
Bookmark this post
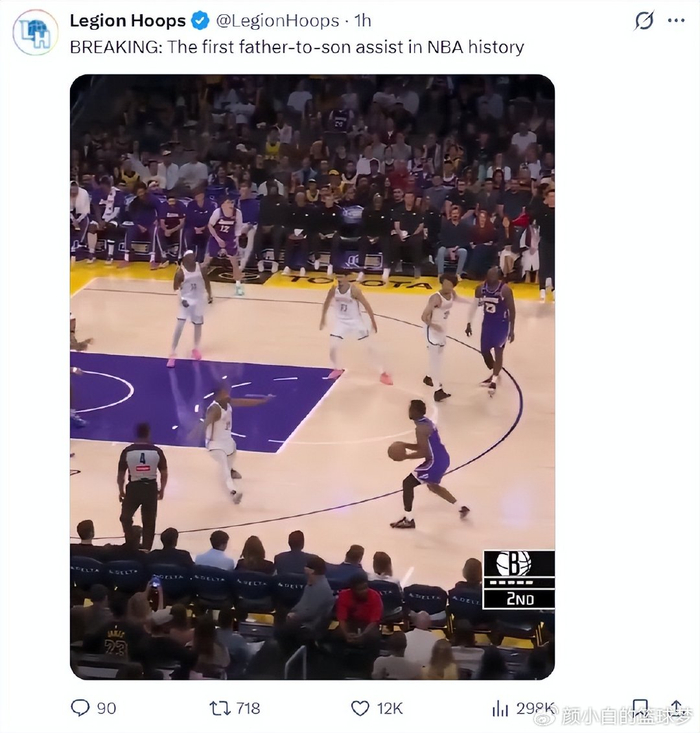click(641, 708)
